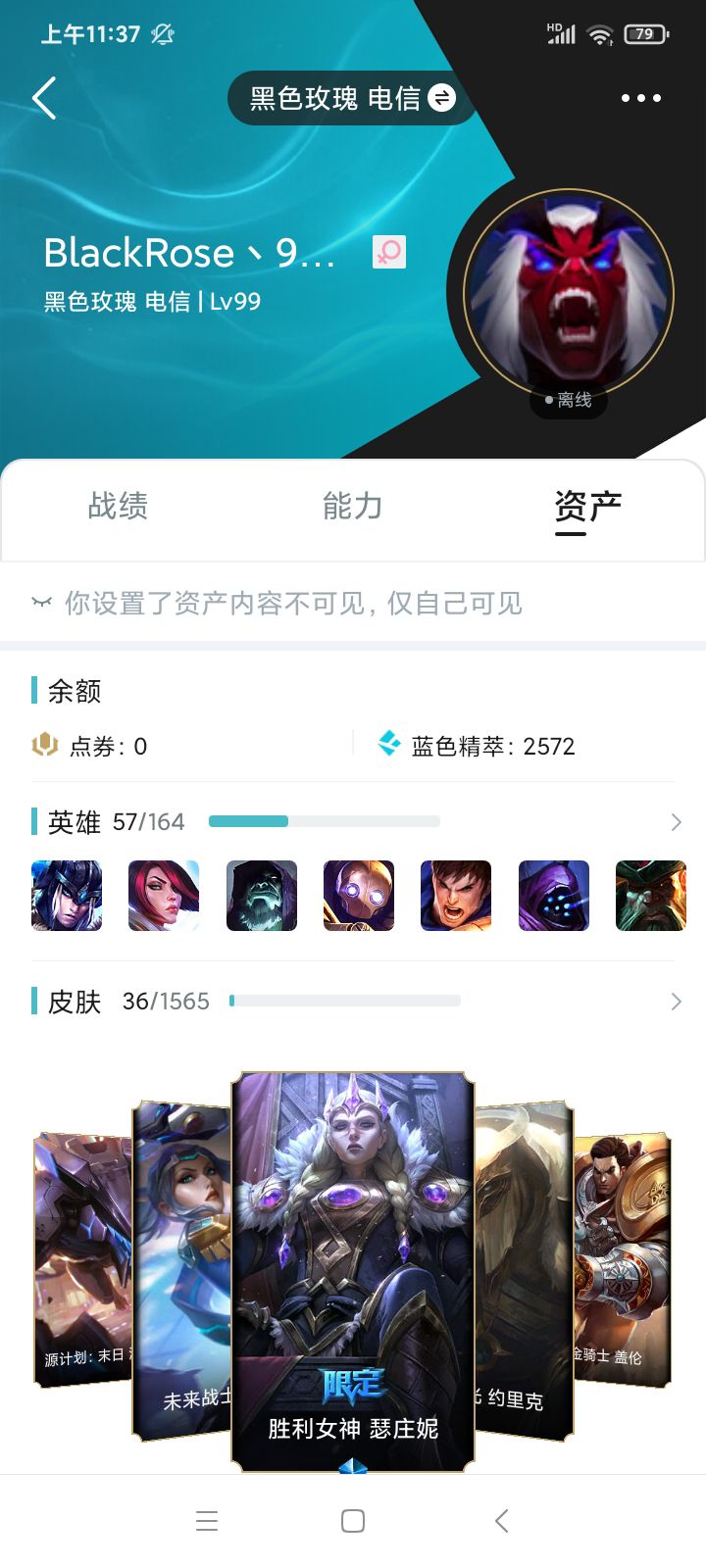Open the system recent apps button
The height and width of the screenshot is (1568, 706).
tap(207, 1521)
